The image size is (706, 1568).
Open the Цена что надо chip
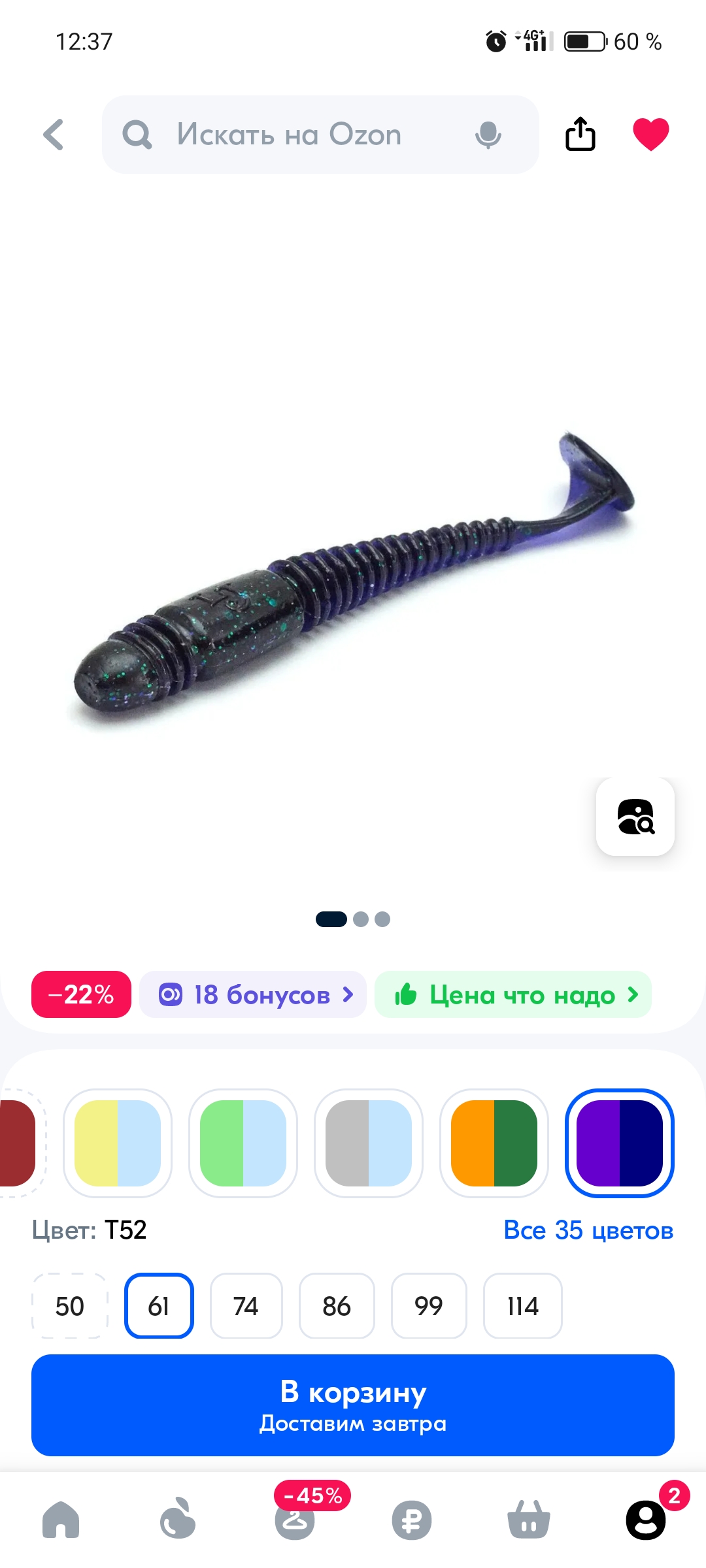513,994
